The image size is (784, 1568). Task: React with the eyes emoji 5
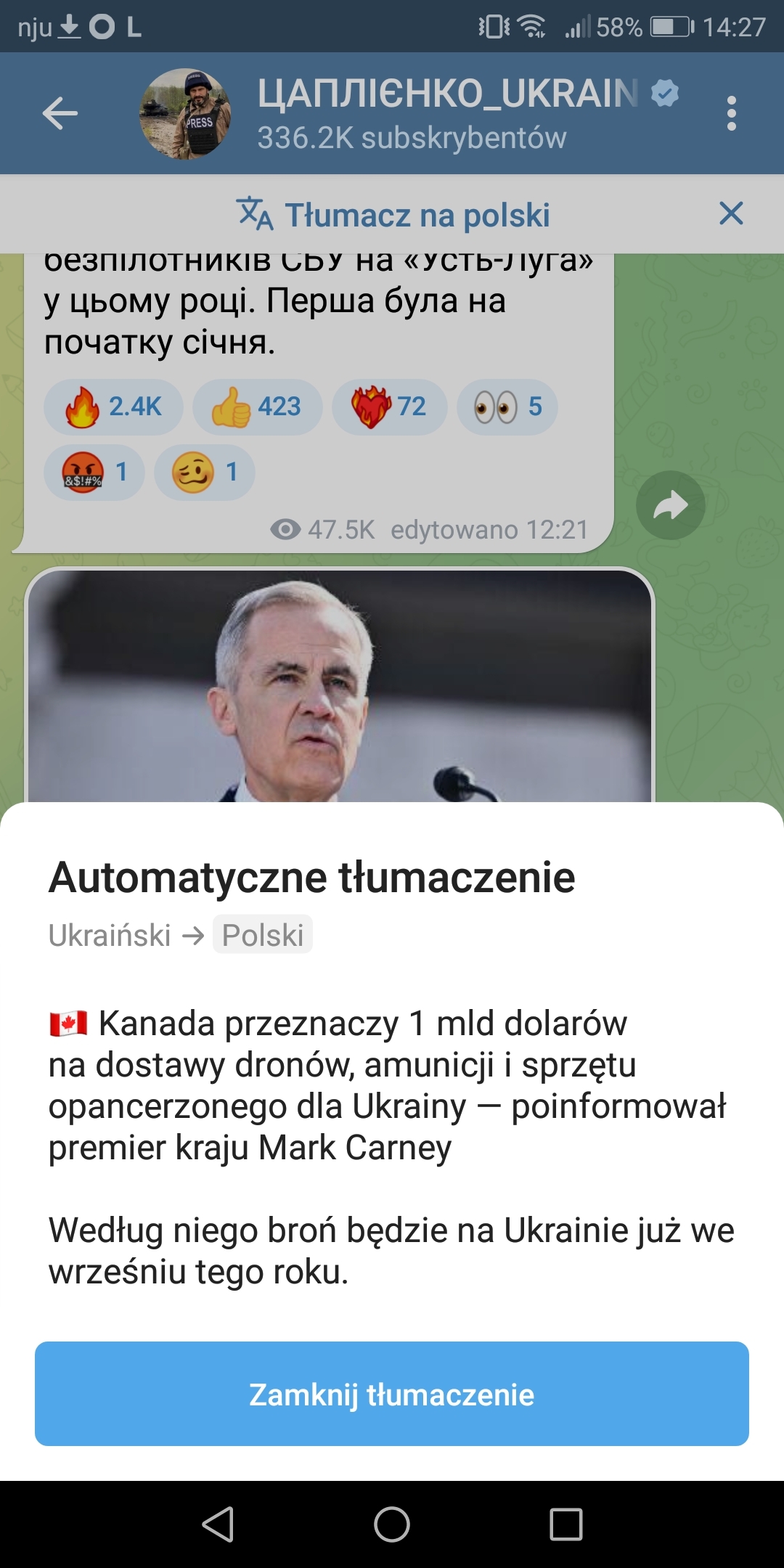pos(507,407)
